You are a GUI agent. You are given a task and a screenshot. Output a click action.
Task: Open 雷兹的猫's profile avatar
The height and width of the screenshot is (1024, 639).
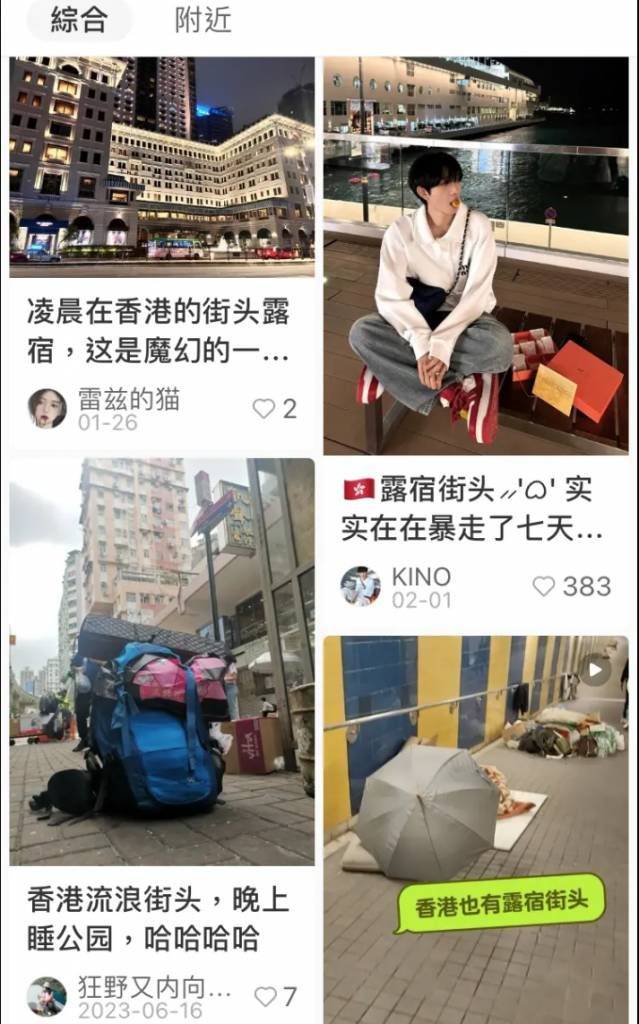click(47, 408)
